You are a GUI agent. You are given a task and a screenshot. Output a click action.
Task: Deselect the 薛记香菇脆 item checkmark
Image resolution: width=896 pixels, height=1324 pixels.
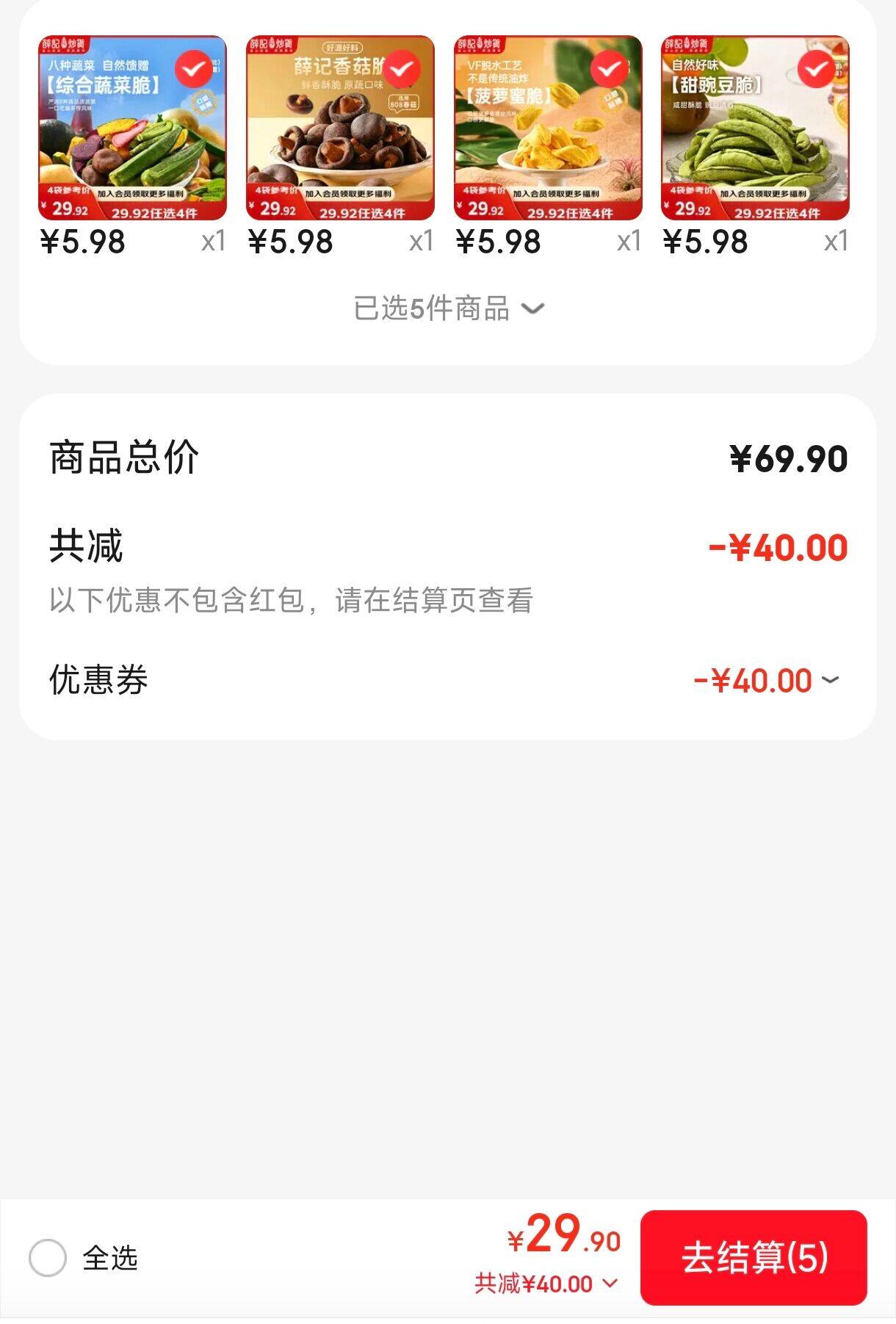click(x=402, y=70)
